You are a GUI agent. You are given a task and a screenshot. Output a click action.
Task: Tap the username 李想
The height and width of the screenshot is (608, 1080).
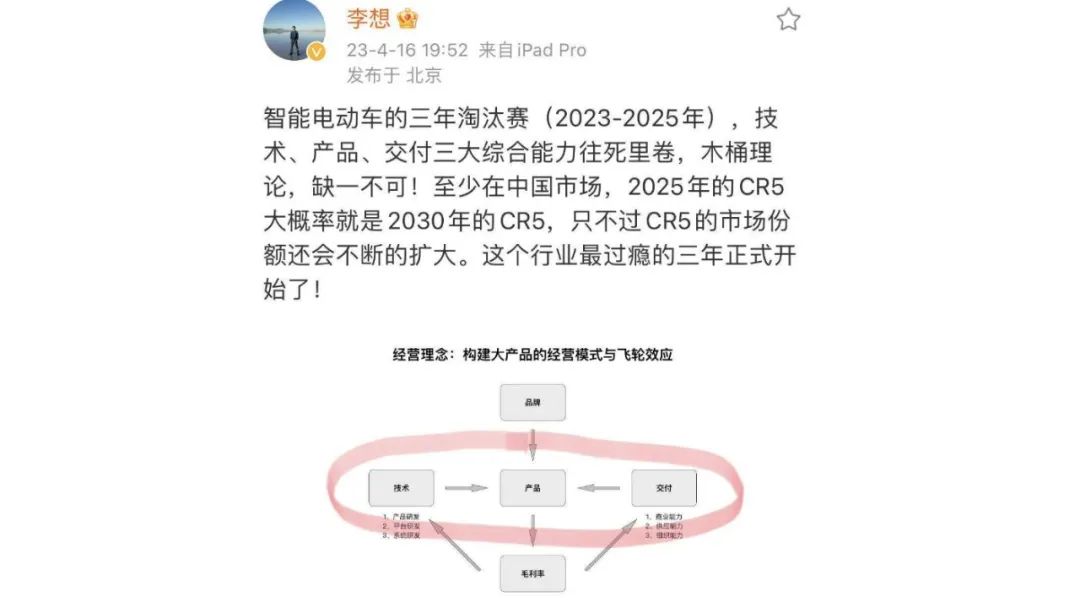[x=368, y=18]
